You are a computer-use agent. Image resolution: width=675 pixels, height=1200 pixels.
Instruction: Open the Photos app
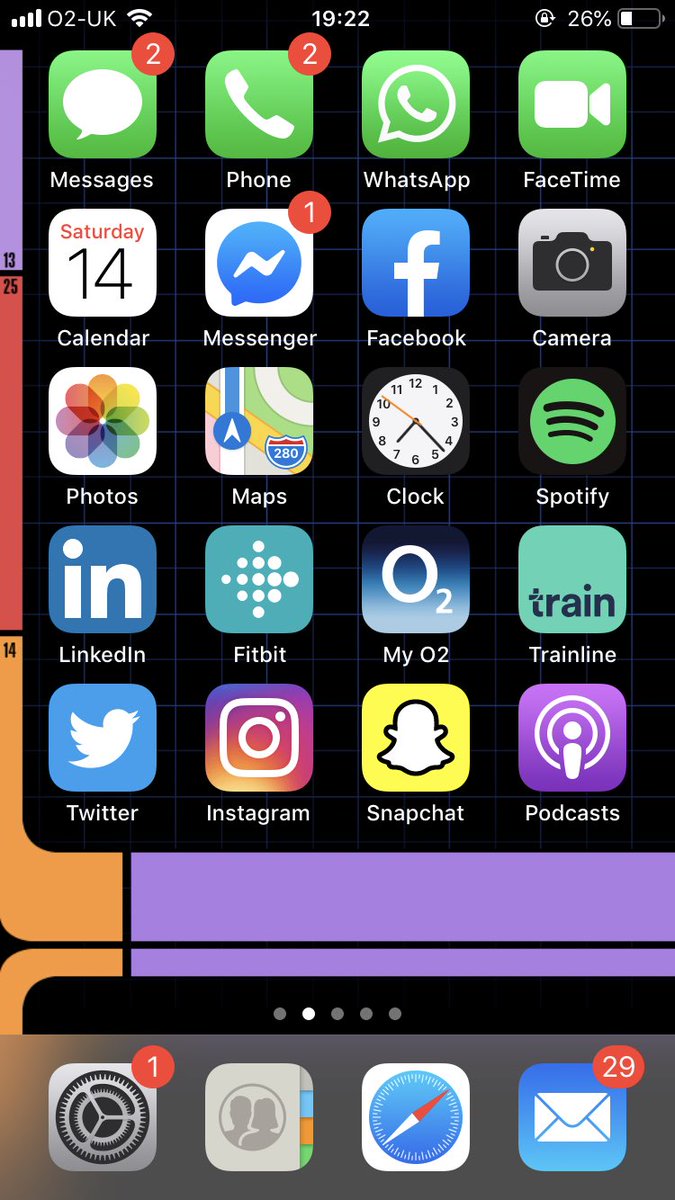coord(102,421)
